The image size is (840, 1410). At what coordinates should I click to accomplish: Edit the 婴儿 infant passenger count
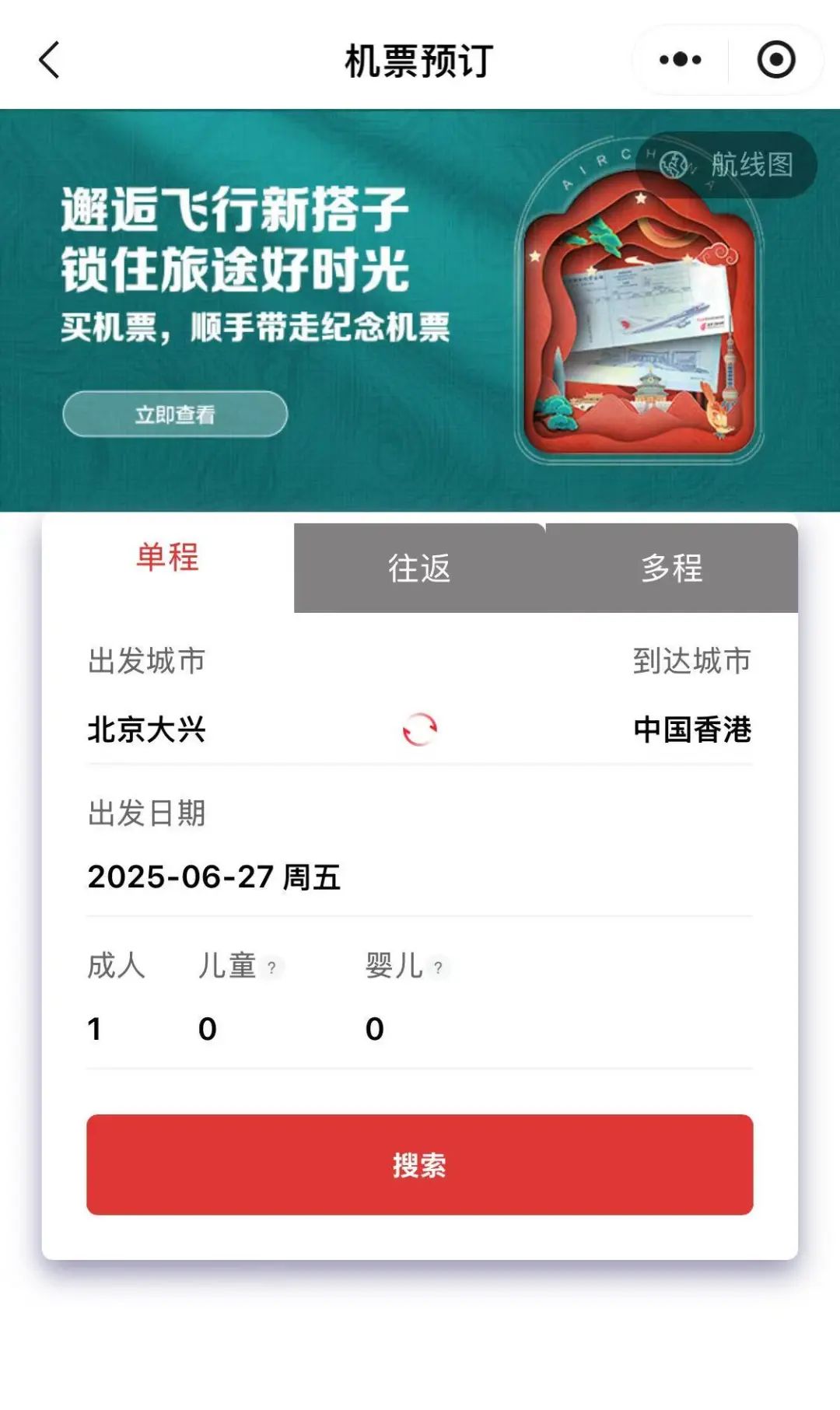point(375,1029)
